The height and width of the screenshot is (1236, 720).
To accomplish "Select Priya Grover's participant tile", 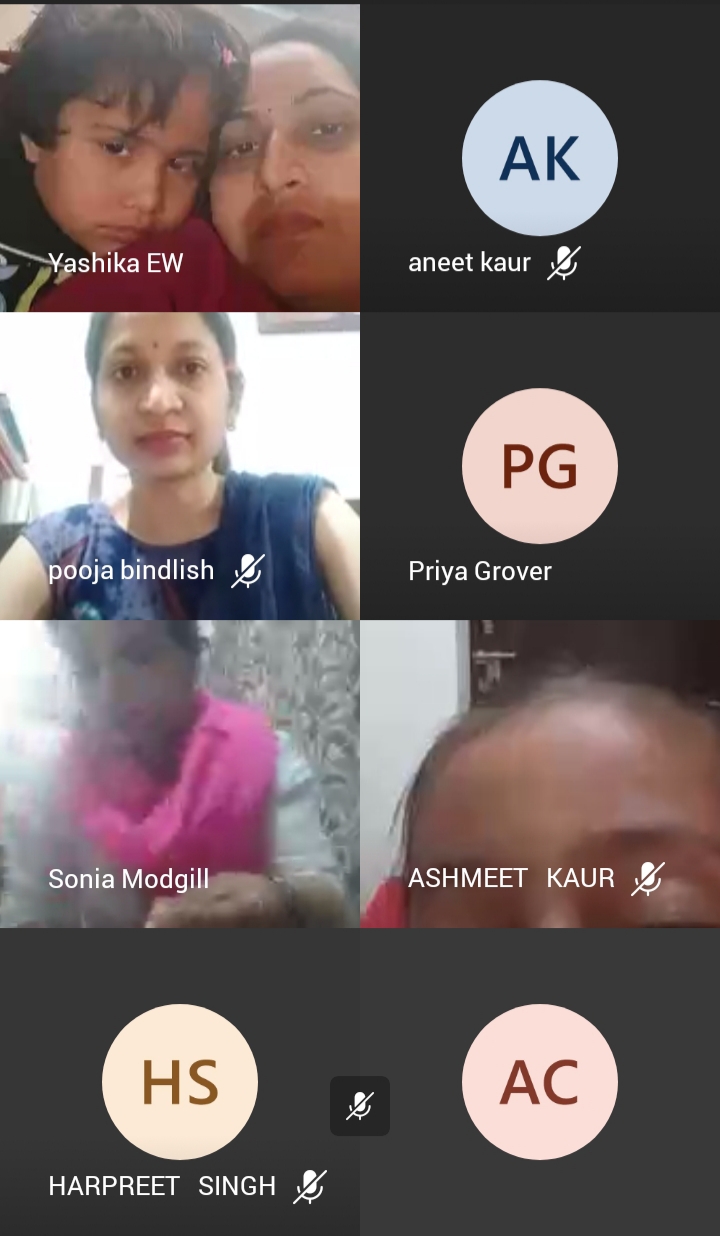I will click(x=540, y=466).
